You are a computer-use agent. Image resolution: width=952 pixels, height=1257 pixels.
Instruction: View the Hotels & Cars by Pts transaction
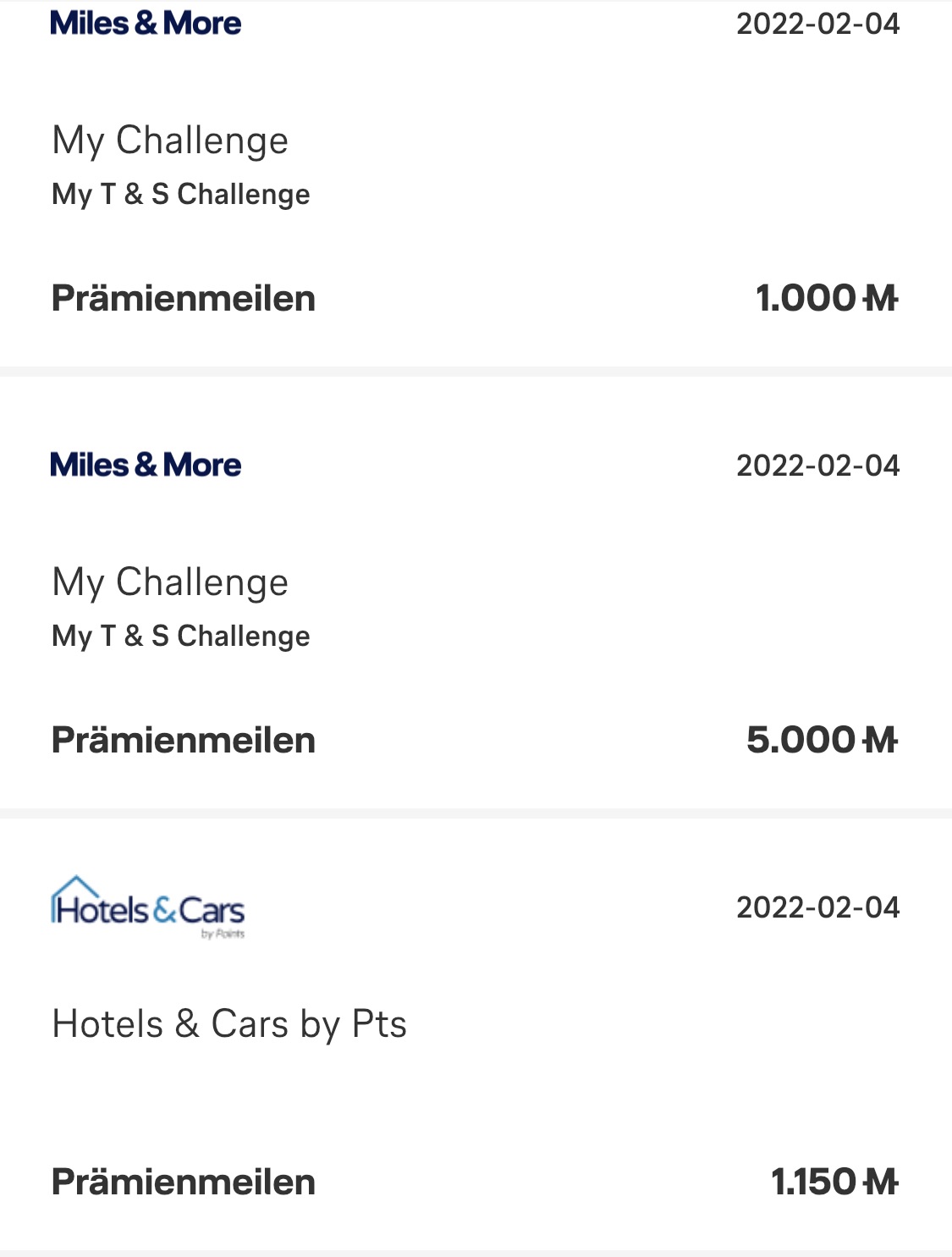coord(229,1024)
